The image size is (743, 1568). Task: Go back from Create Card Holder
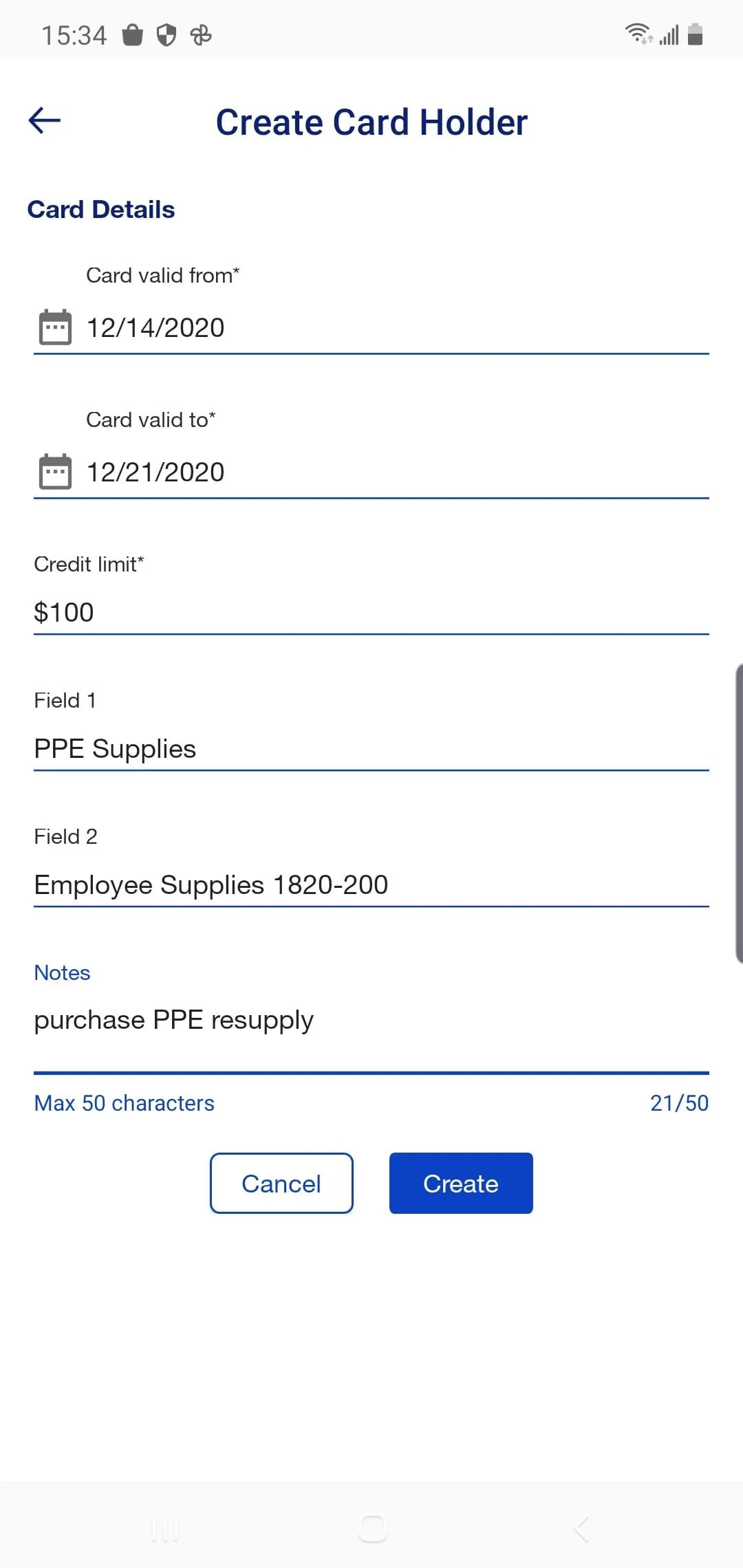point(45,121)
